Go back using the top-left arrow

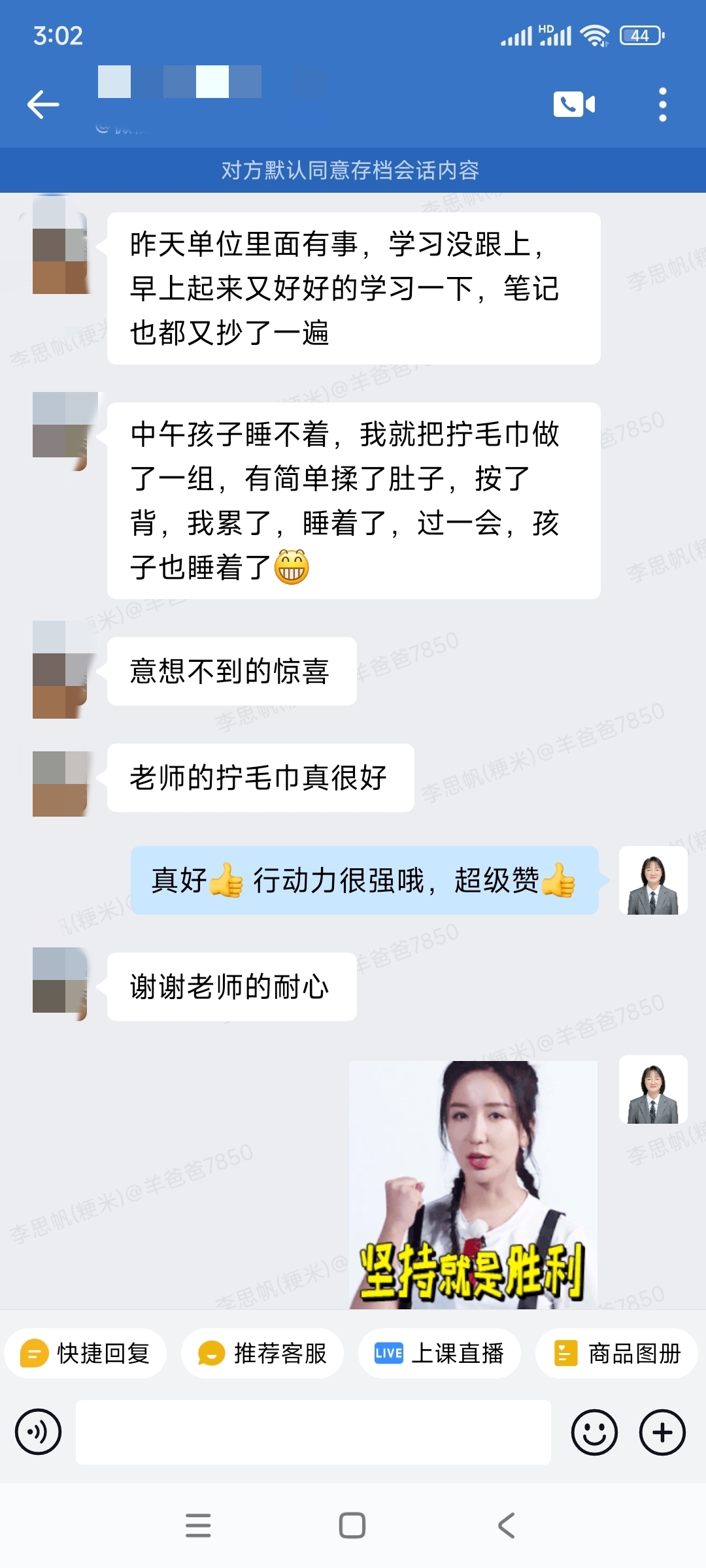pyautogui.click(x=43, y=105)
